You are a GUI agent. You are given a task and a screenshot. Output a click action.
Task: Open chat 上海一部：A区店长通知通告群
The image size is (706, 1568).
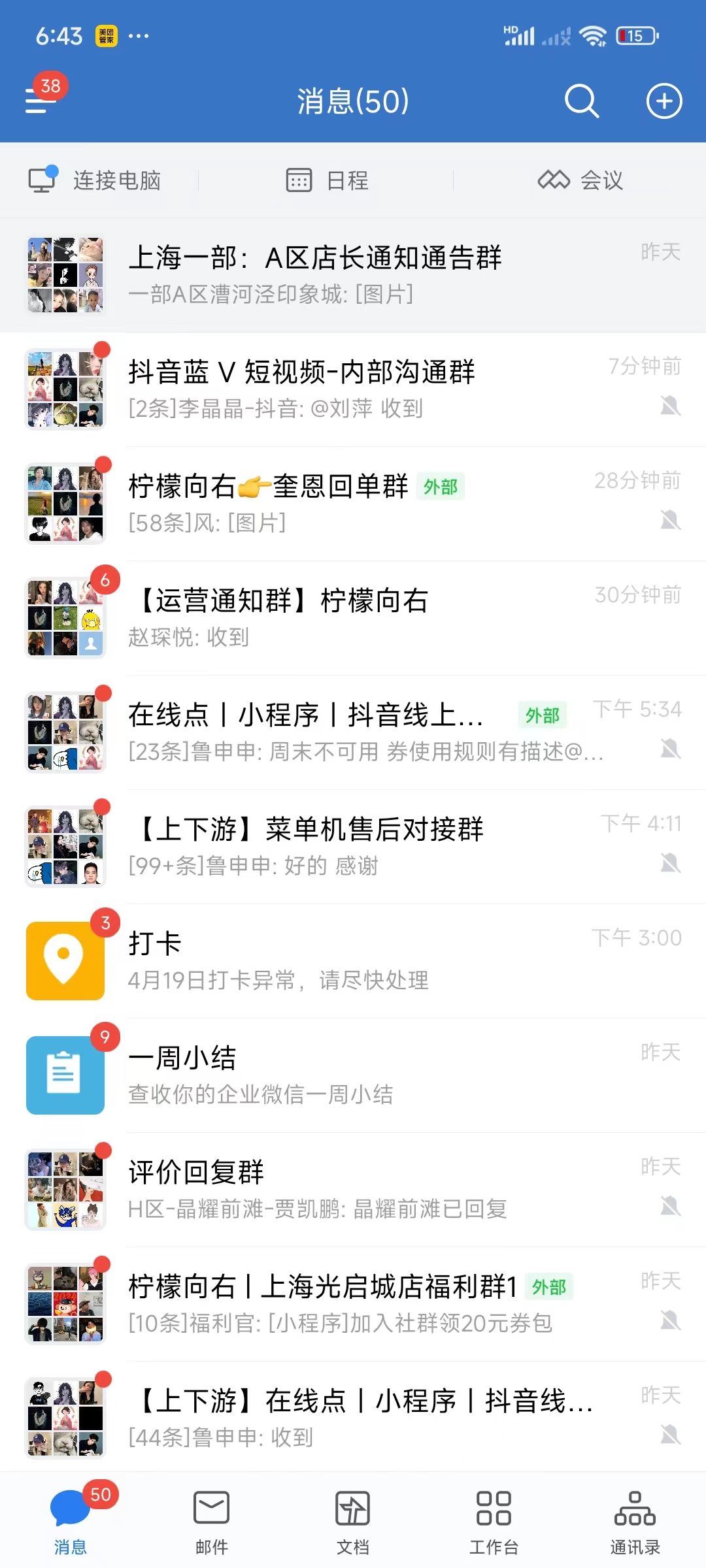click(x=353, y=275)
